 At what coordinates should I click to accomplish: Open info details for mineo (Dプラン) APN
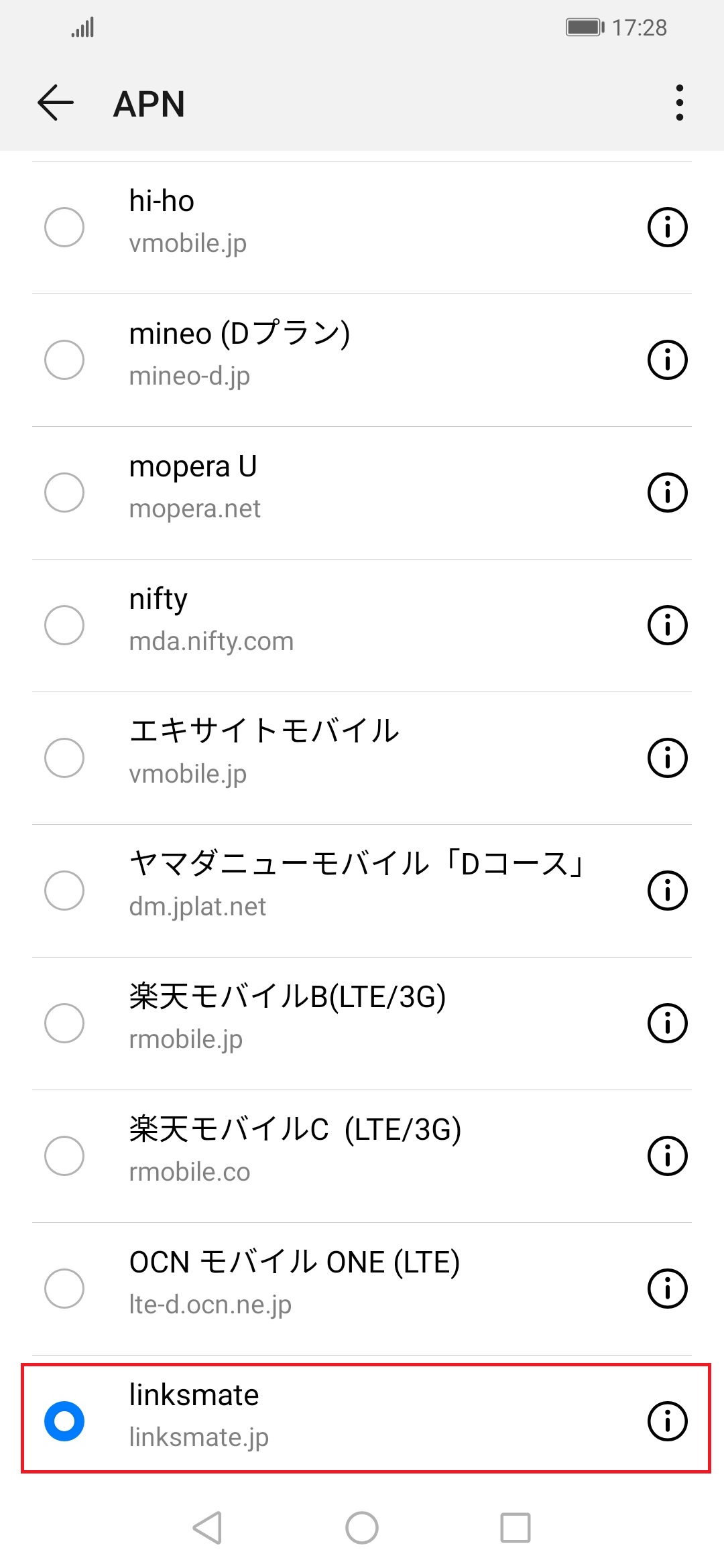[667, 359]
